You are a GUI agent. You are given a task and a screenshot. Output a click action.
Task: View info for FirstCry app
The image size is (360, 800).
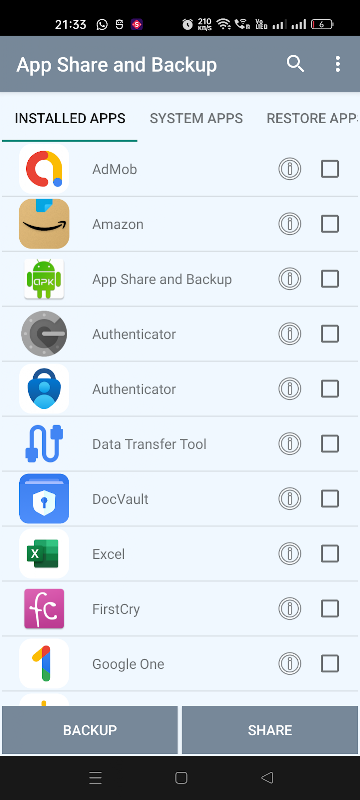point(290,609)
